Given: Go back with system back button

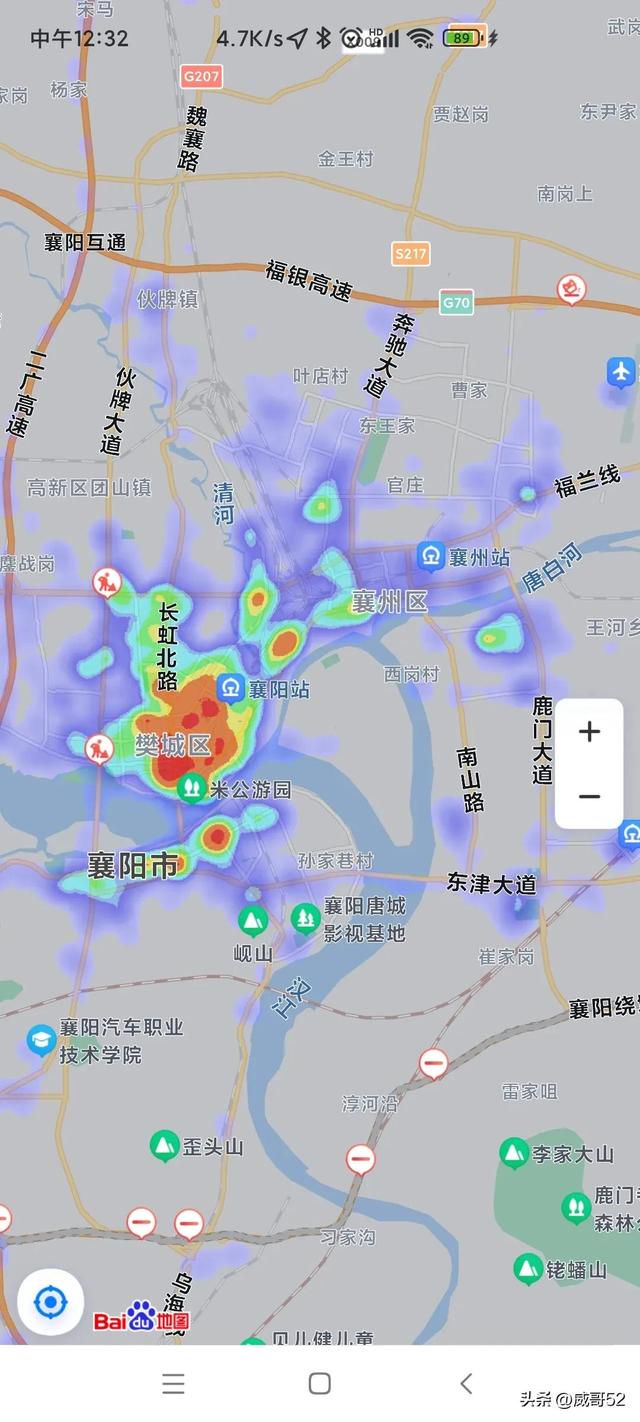Looking at the screenshot, I should click(x=466, y=1383).
